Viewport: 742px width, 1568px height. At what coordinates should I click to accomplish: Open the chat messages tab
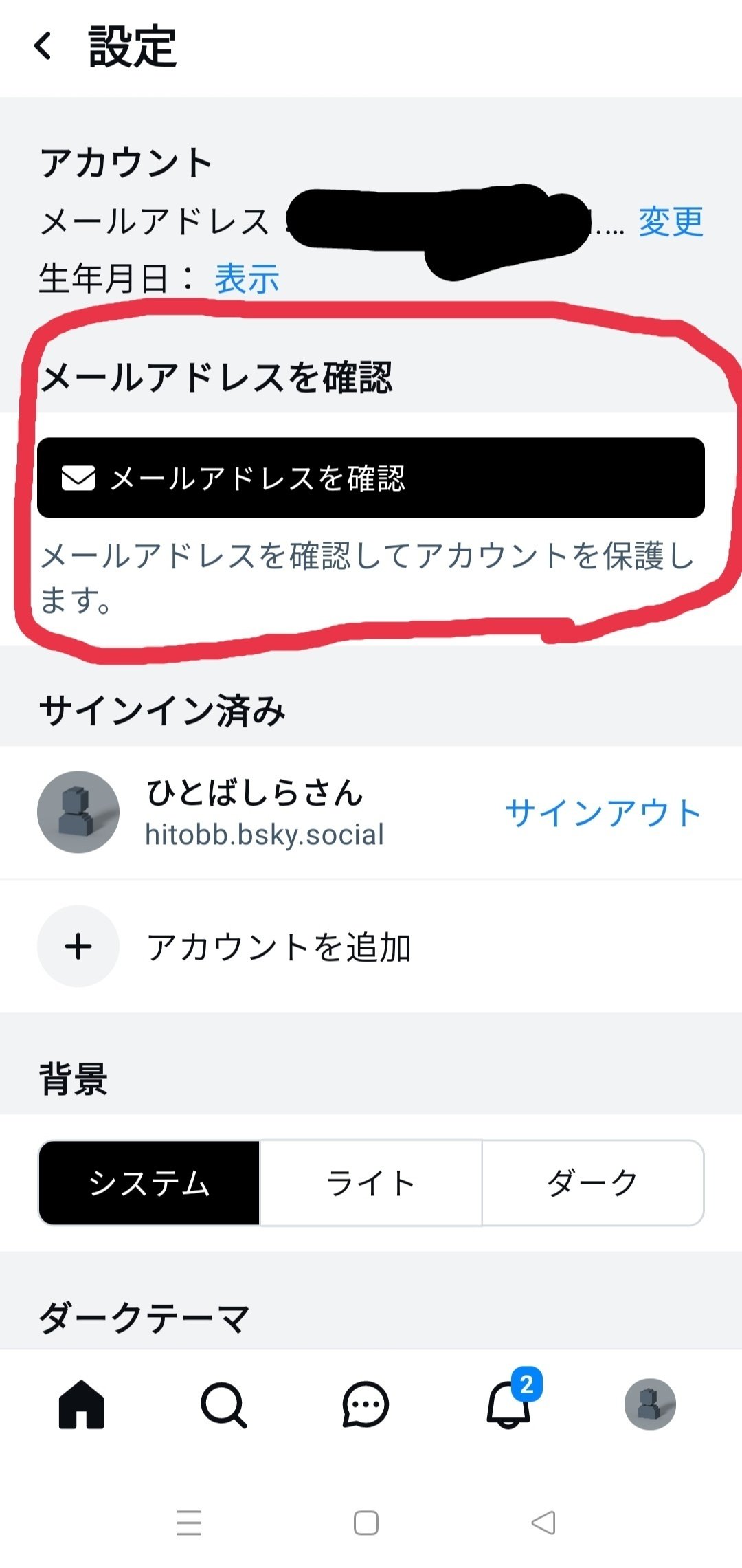click(366, 1404)
